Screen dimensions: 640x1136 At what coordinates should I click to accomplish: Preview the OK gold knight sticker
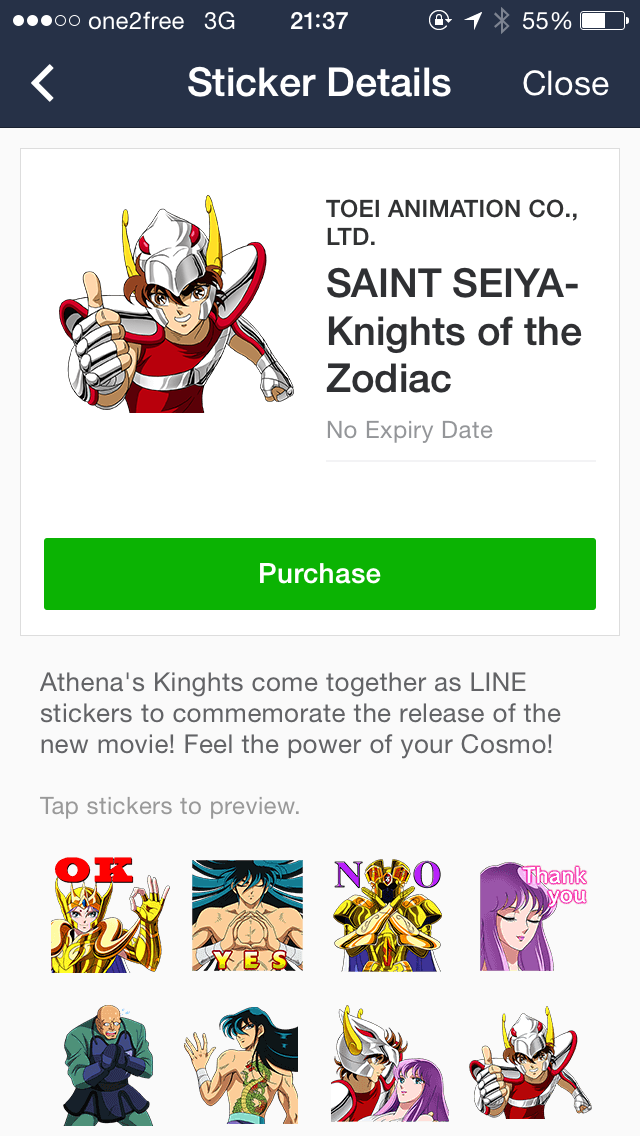click(x=108, y=916)
